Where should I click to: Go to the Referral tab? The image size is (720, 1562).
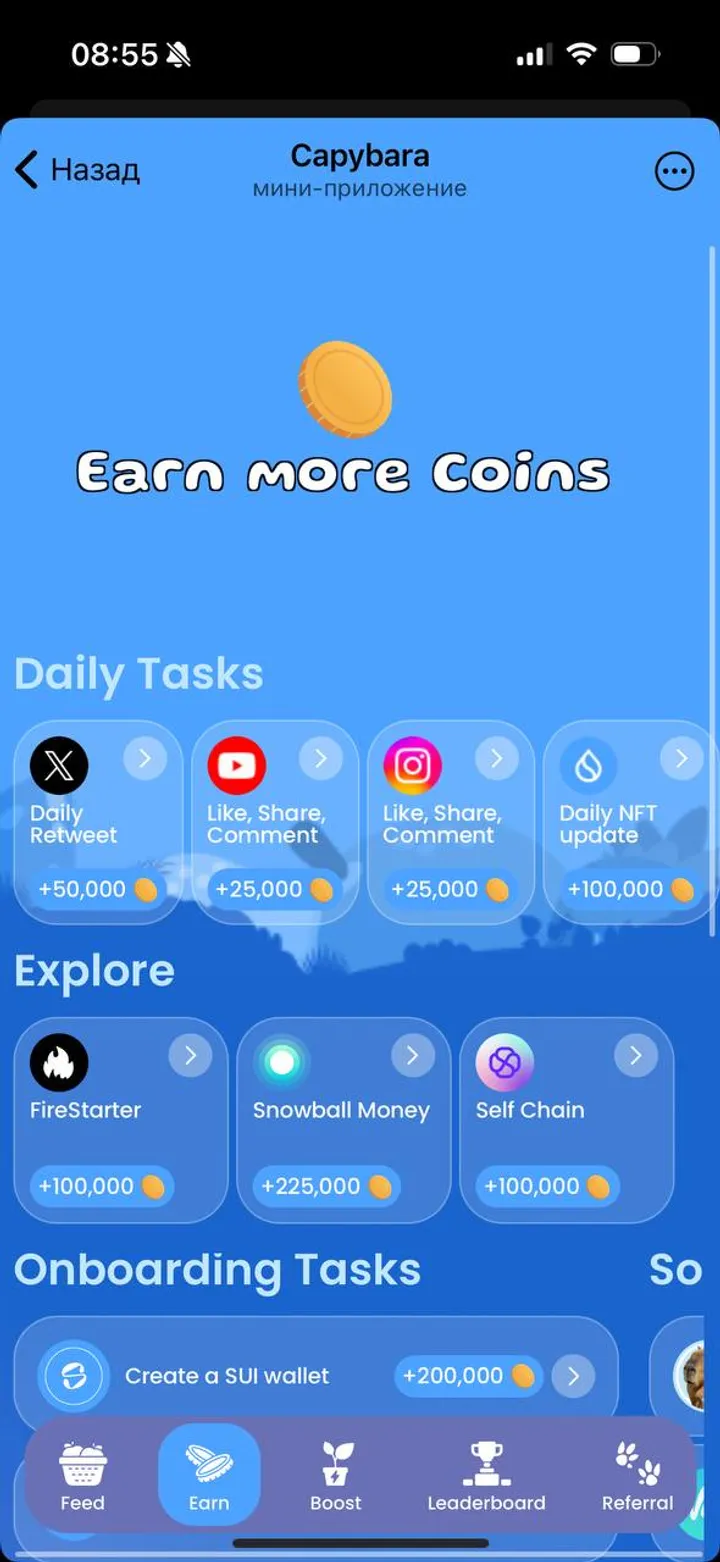coord(637,1476)
